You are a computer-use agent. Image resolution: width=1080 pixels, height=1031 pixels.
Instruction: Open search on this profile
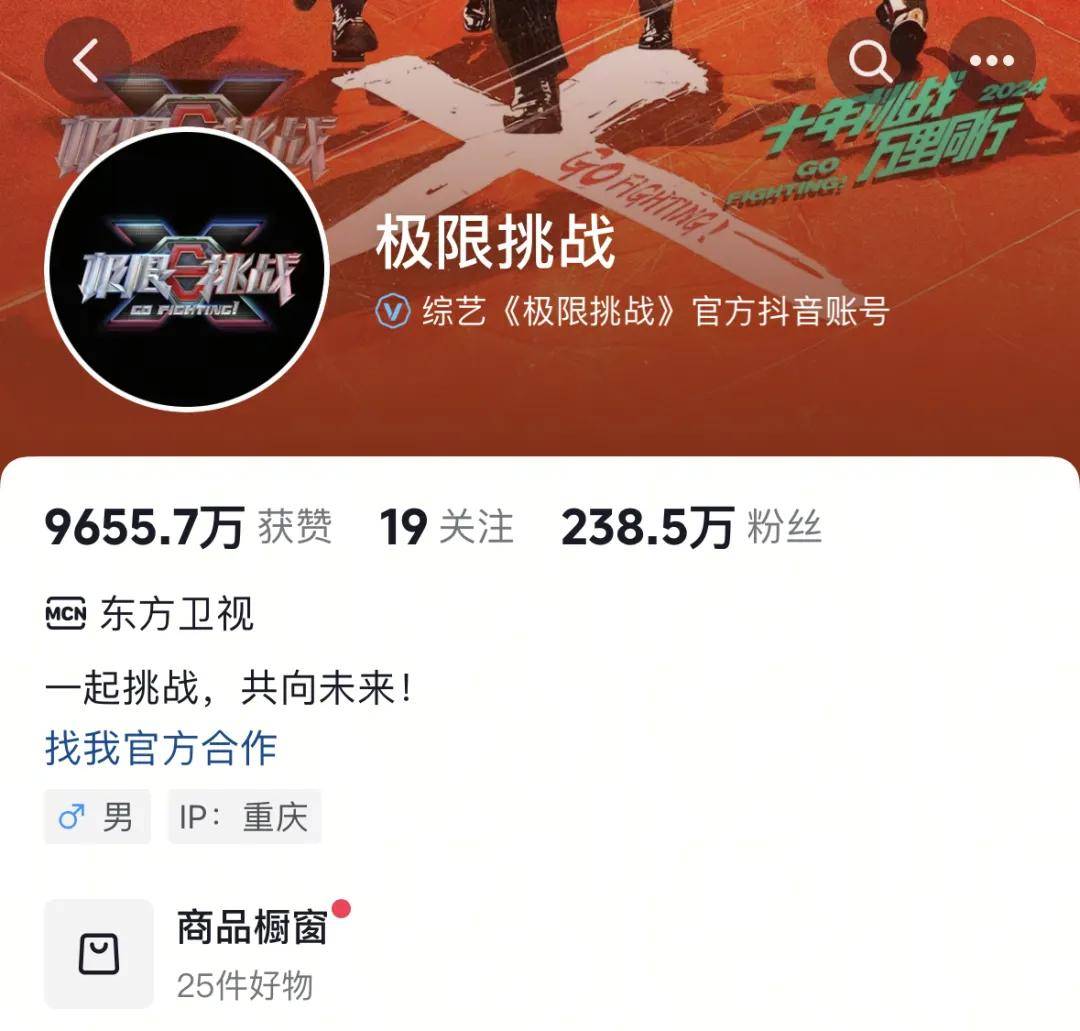pyautogui.click(x=871, y=61)
